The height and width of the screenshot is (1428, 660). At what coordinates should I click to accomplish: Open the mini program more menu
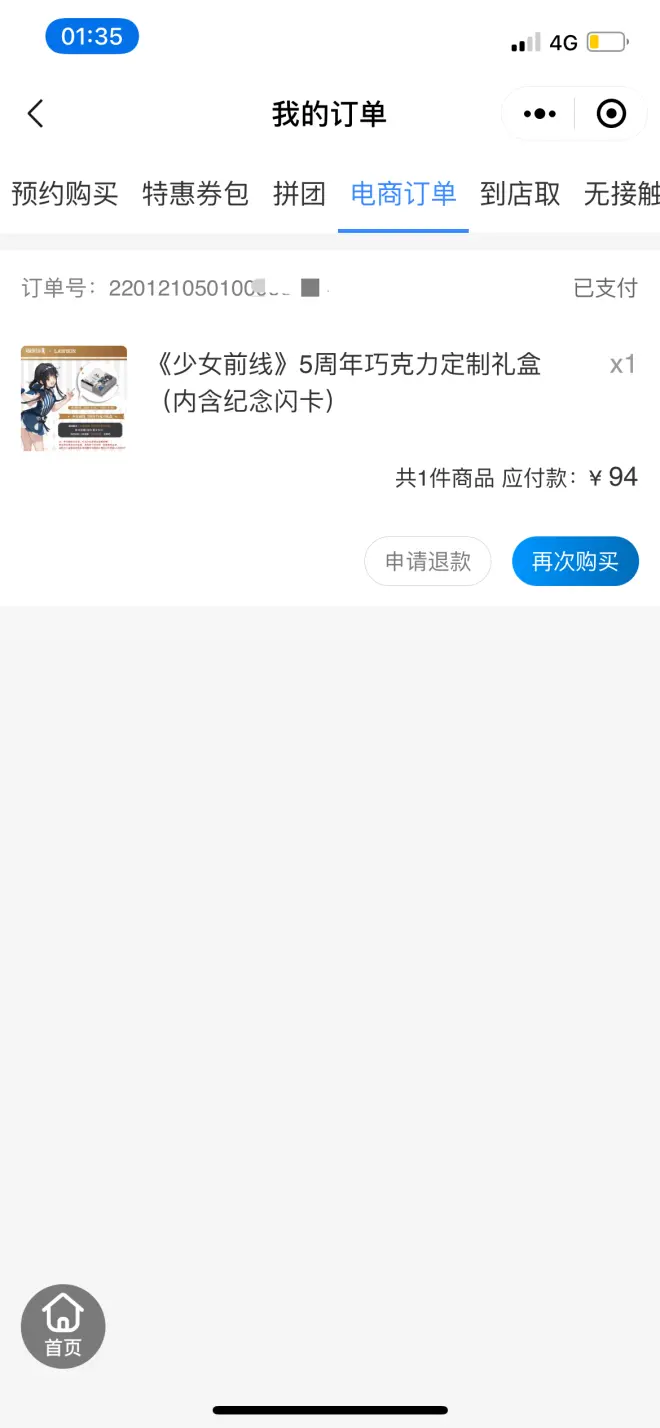540,114
